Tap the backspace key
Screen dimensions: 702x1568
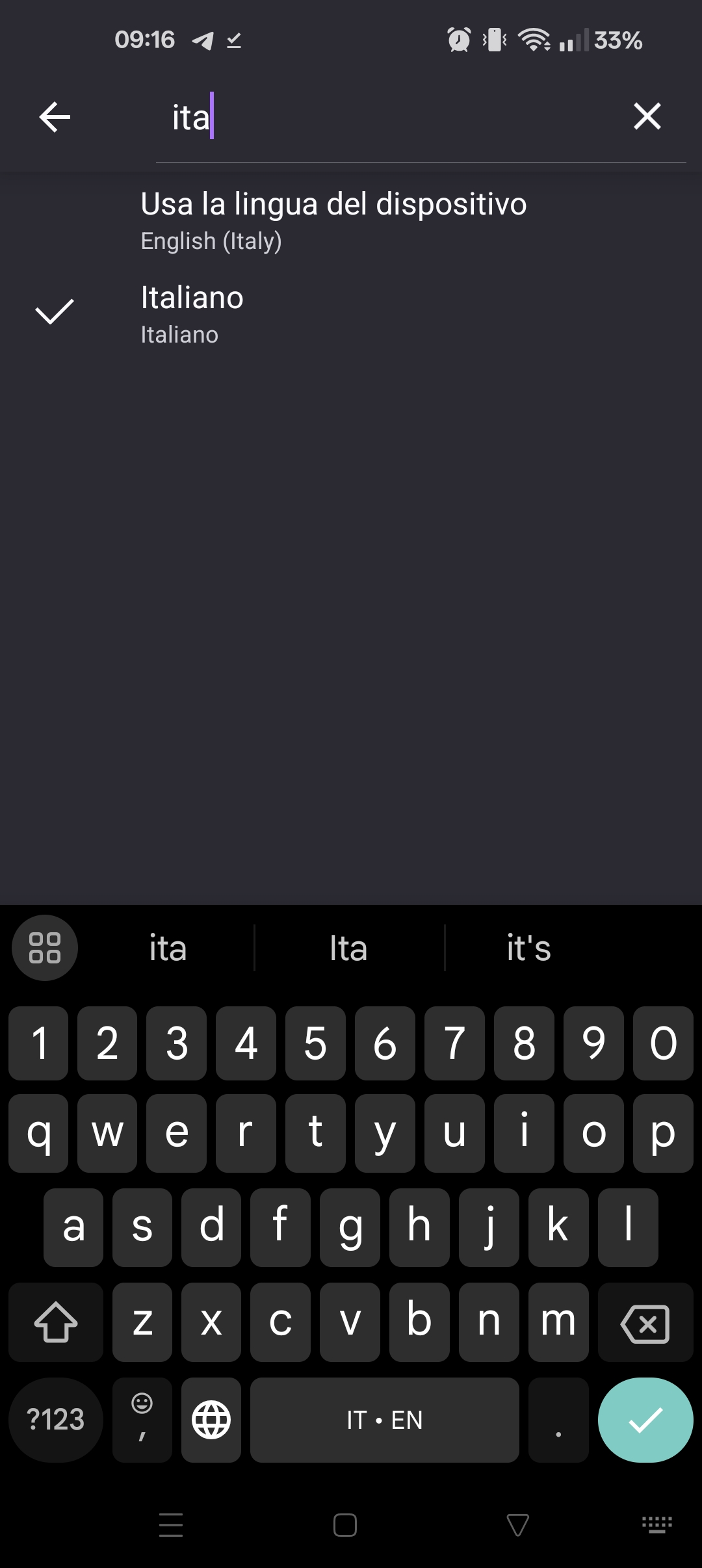coord(645,1323)
